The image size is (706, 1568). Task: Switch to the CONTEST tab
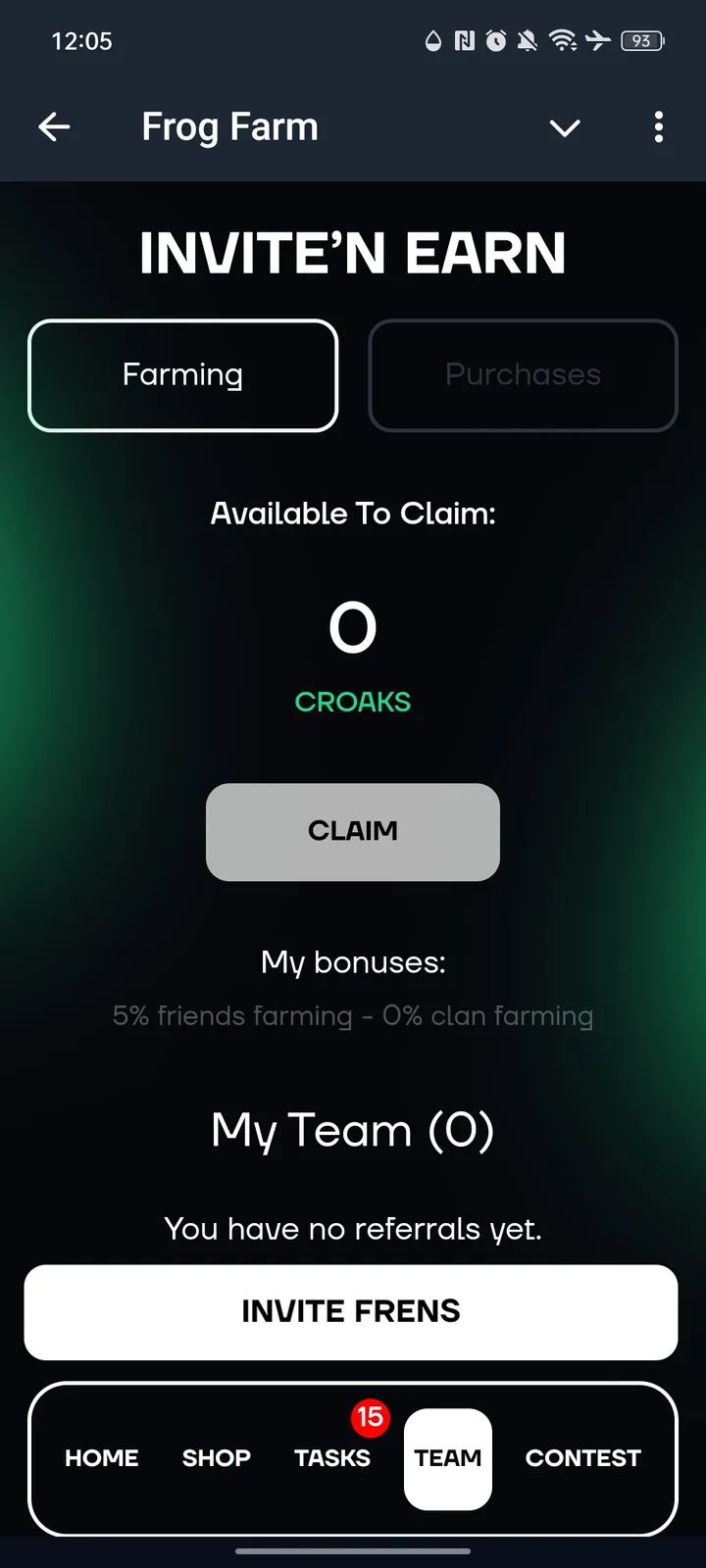[582, 1458]
